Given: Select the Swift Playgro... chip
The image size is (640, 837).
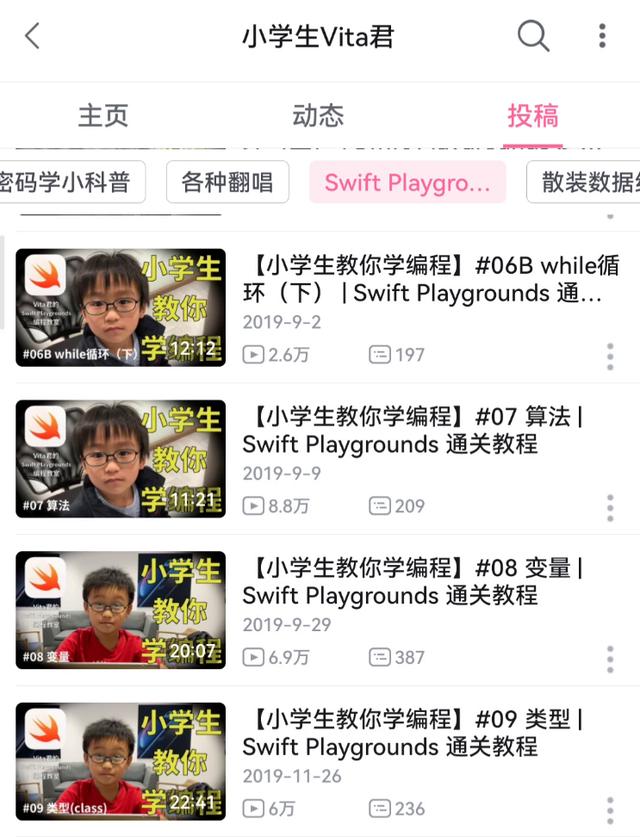Looking at the screenshot, I should click(407, 182).
